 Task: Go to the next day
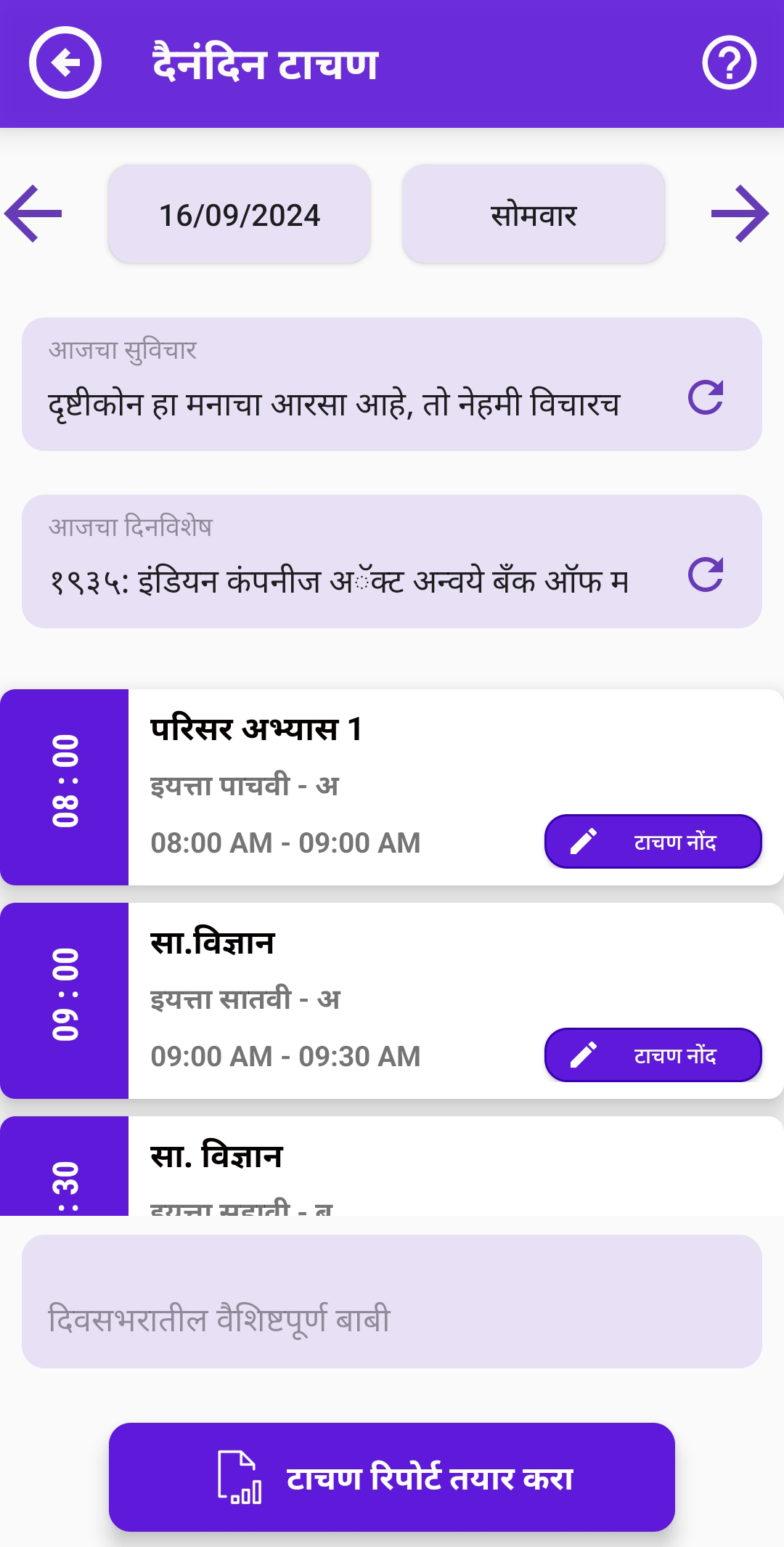coord(740,214)
